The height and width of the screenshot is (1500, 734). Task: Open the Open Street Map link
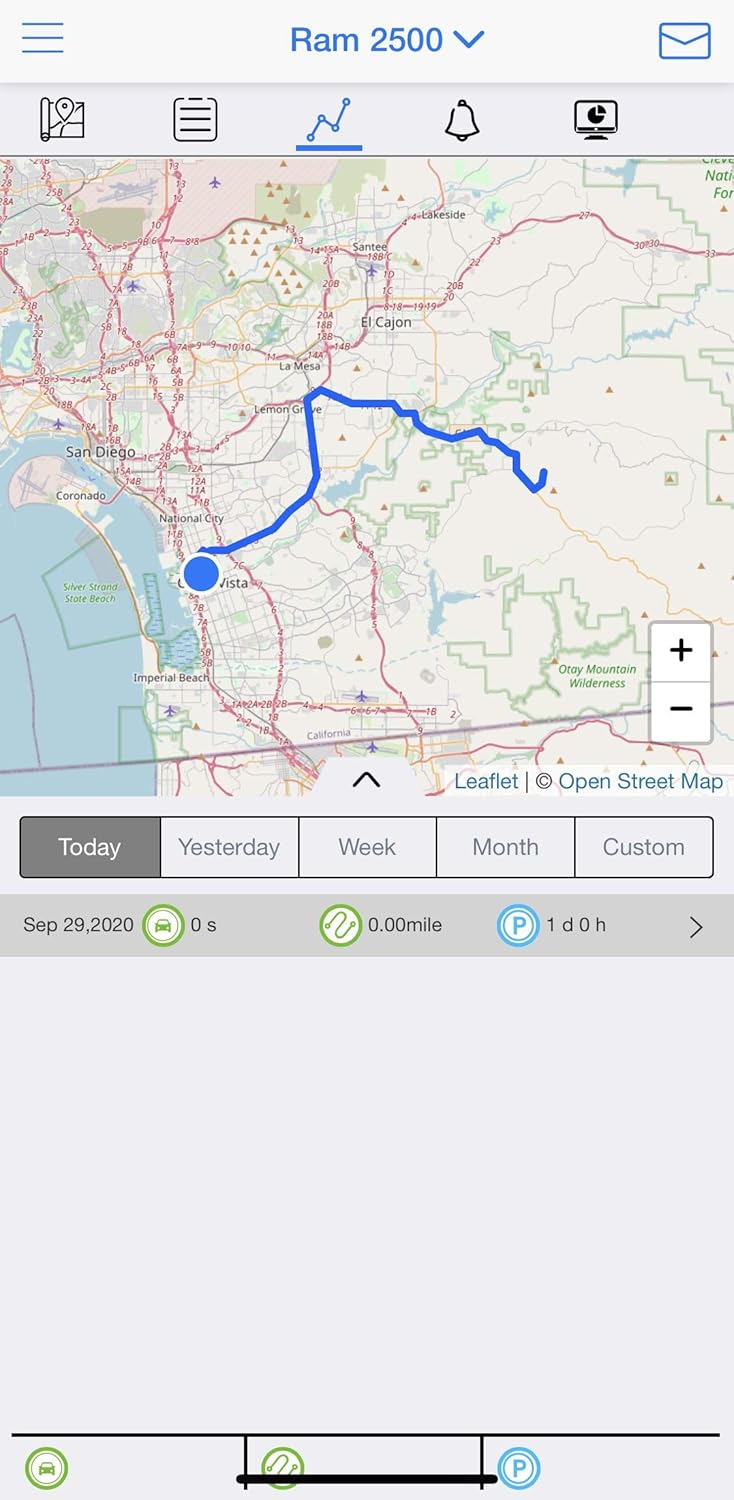pyautogui.click(x=640, y=782)
